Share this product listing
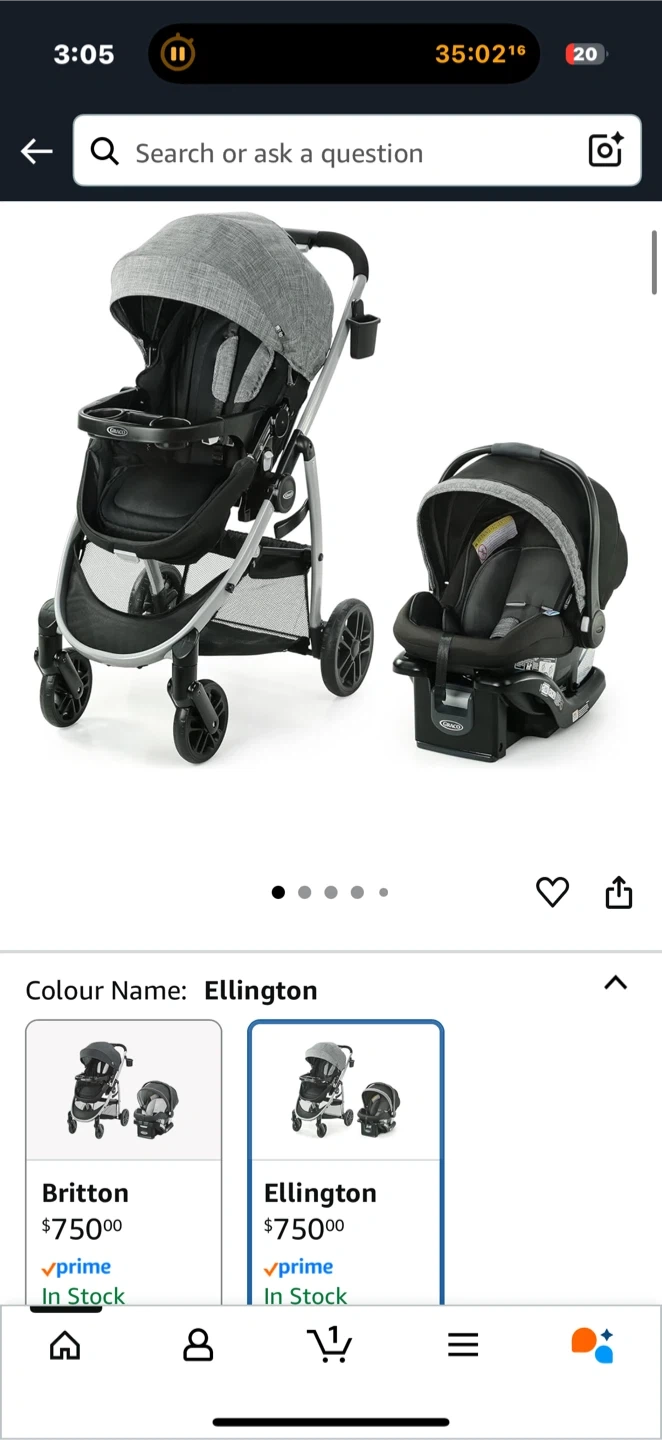 (x=619, y=891)
